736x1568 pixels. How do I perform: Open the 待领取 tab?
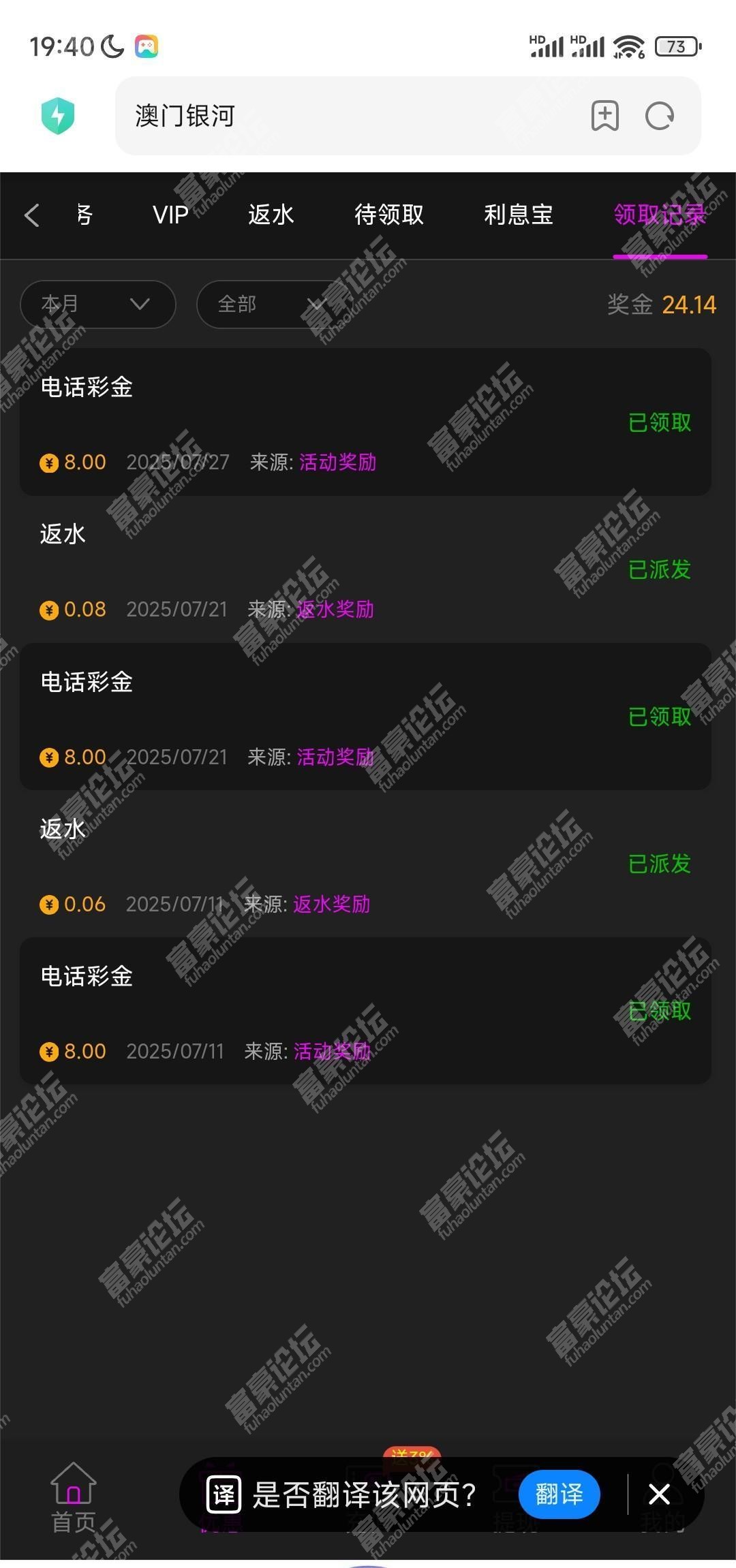point(389,215)
